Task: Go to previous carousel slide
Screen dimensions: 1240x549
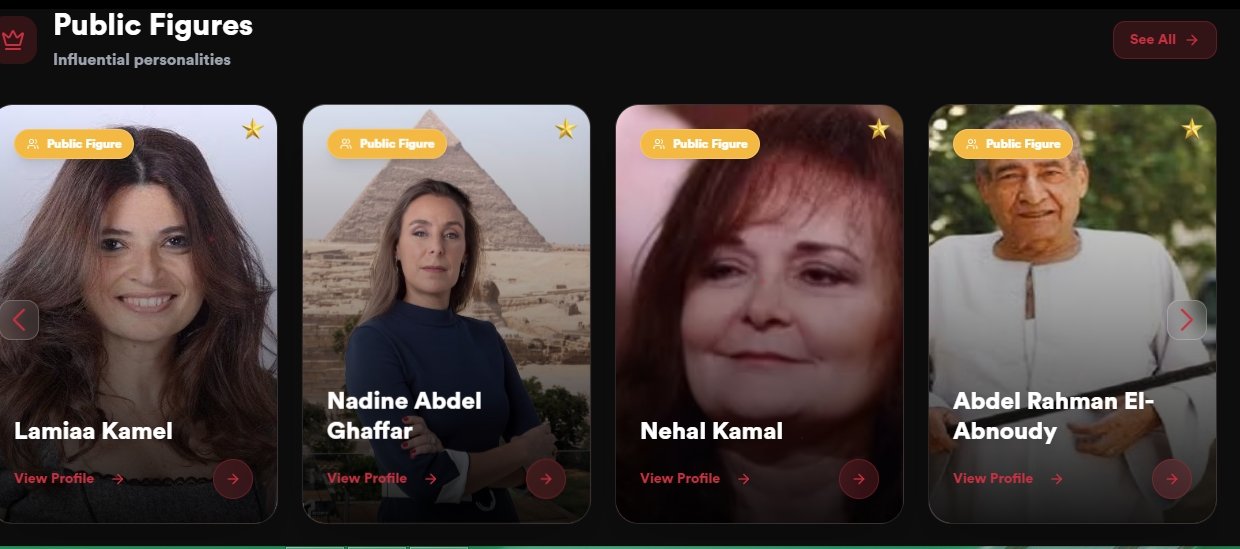Action: pos(19,320)
